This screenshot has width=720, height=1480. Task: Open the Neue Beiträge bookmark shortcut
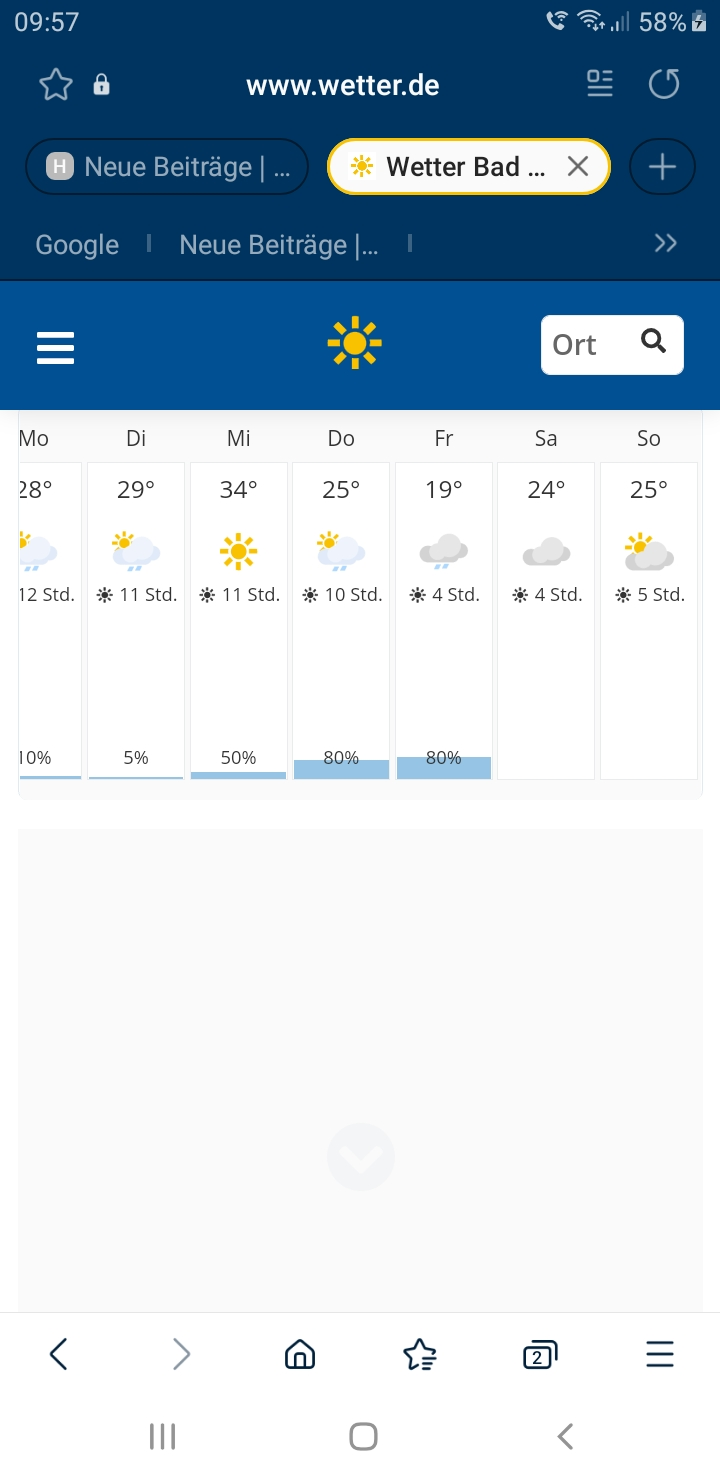[279, 245]
